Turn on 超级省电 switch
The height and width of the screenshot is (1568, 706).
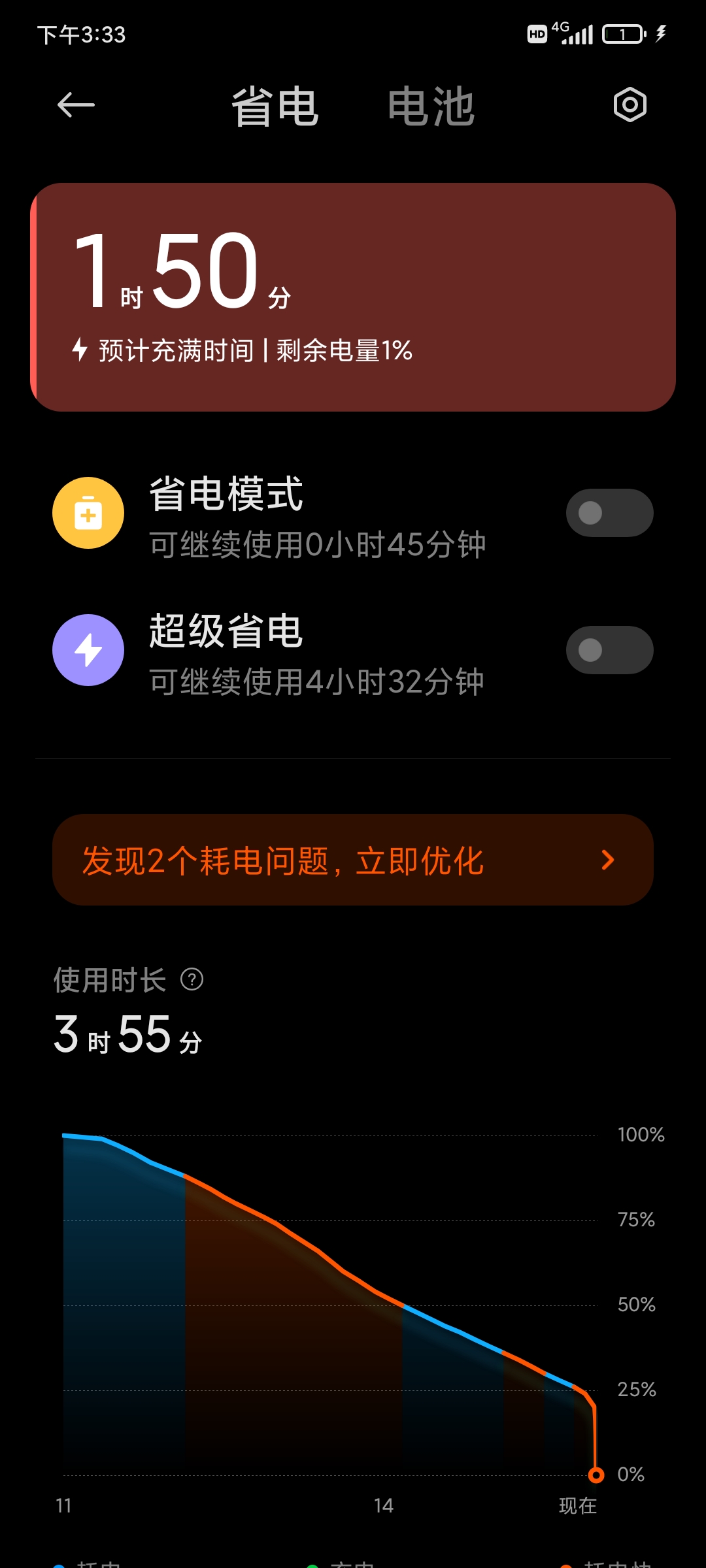(x=609, y=650)
